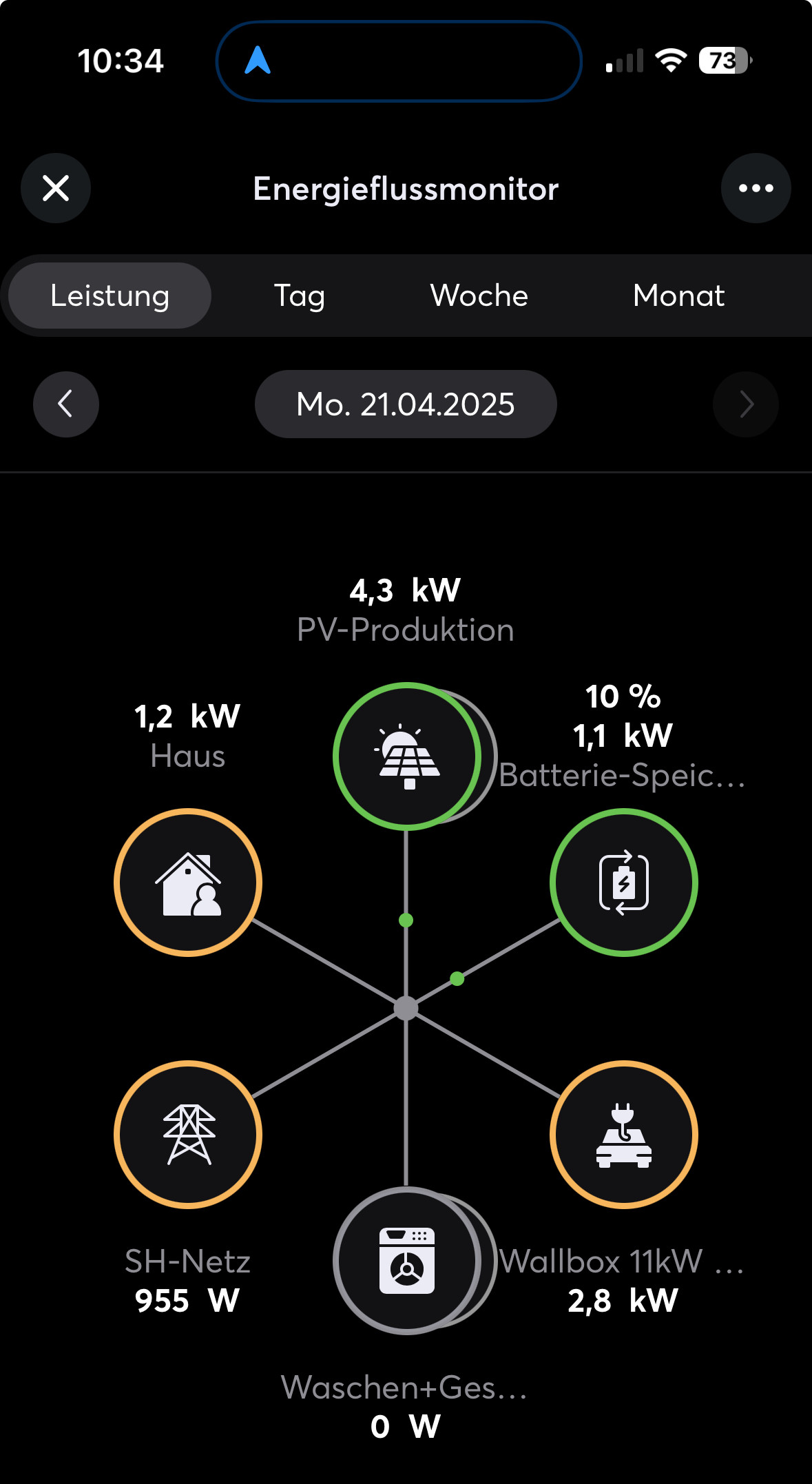Image resolution: width=812 pixels, height=1484 pixels.
Task: Tap the location arrow in Dynamic Island
Action: pos(258,61)
